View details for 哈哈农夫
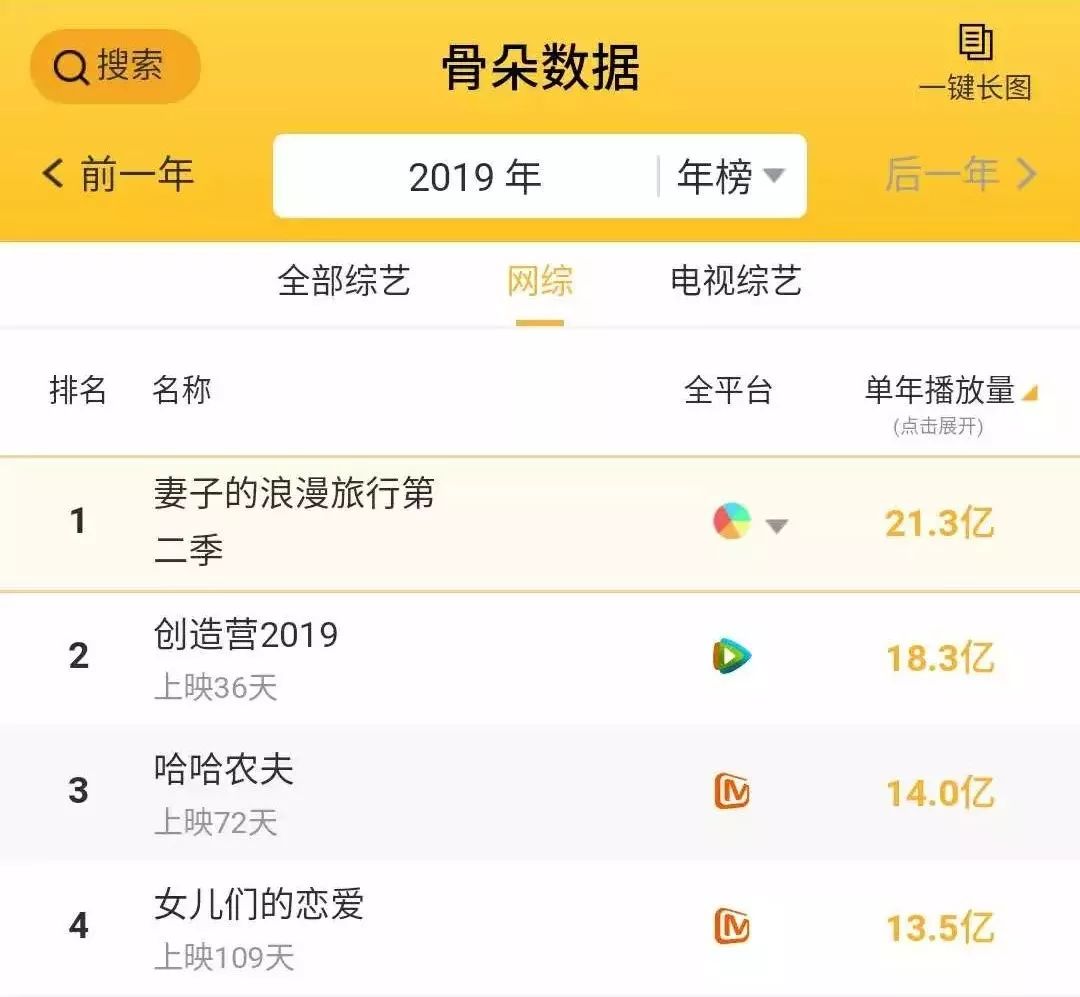Image resolution: width=1080 pixels, height=997 pixels. click(x=224, y=770)
